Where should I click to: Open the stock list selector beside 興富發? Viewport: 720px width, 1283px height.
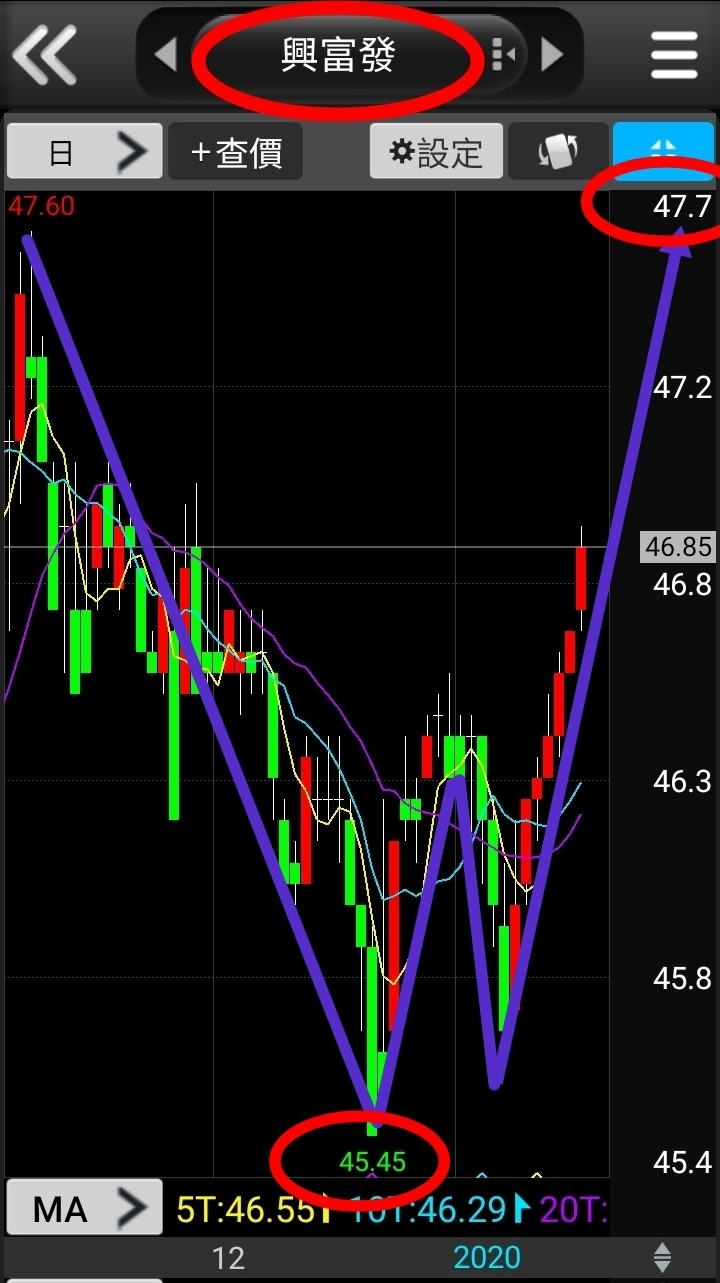tap(503, 55)
